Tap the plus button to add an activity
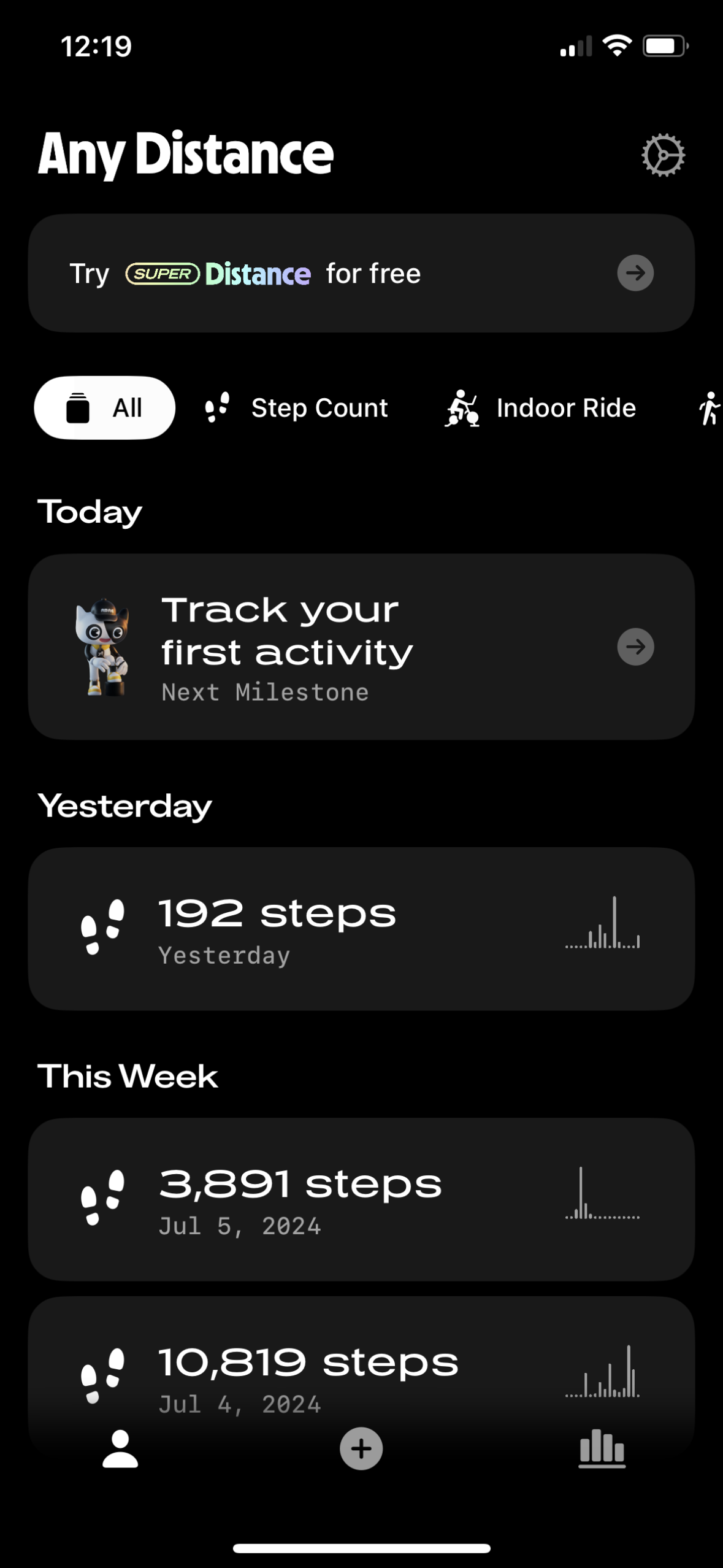The height and width of the screenshot is (1568, 723). [x=361, y=1450]
